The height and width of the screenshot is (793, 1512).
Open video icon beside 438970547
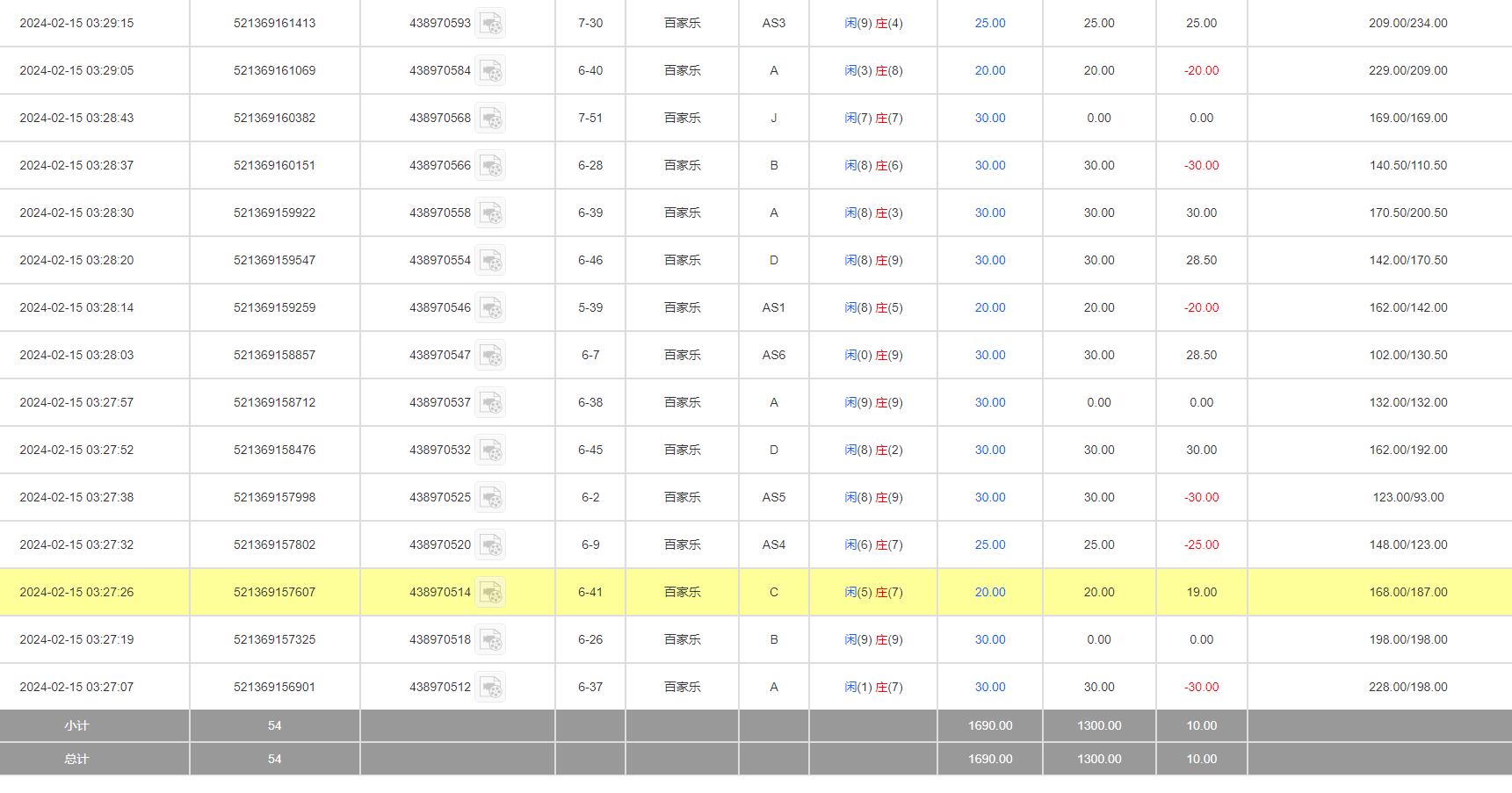pyautogui.click(x=490, y=356)
